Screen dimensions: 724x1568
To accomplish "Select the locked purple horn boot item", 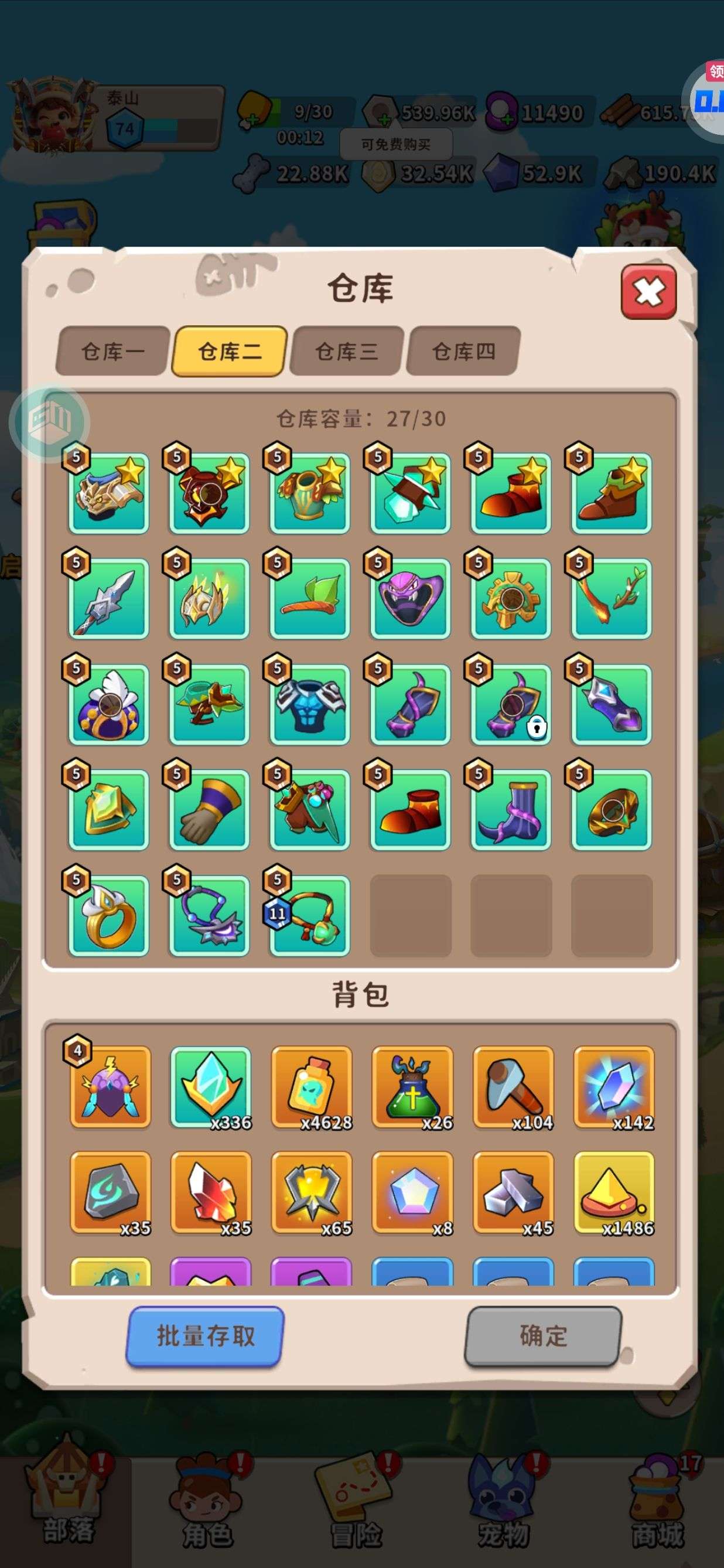I will click(x=511, y=704).
